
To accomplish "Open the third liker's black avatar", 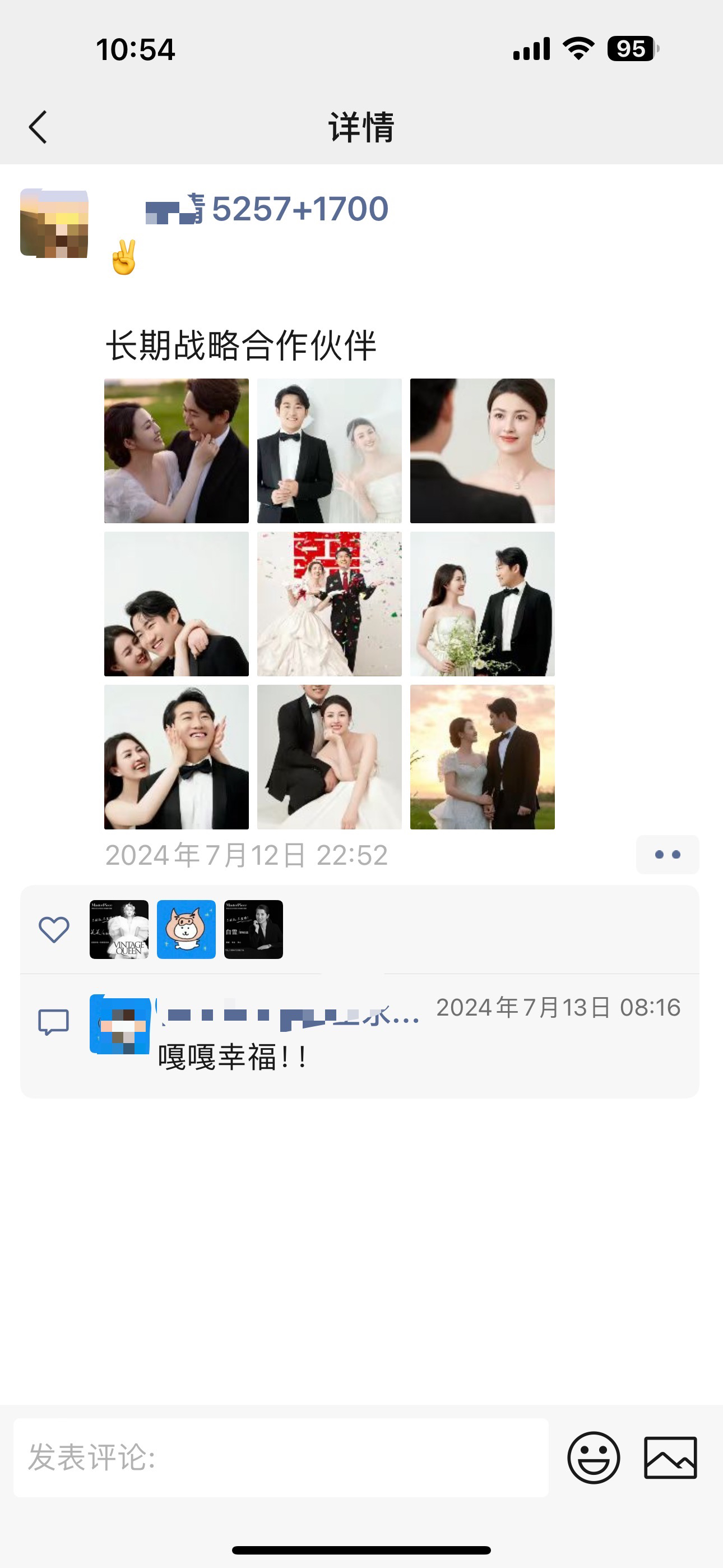I will [x=253, y=929].
